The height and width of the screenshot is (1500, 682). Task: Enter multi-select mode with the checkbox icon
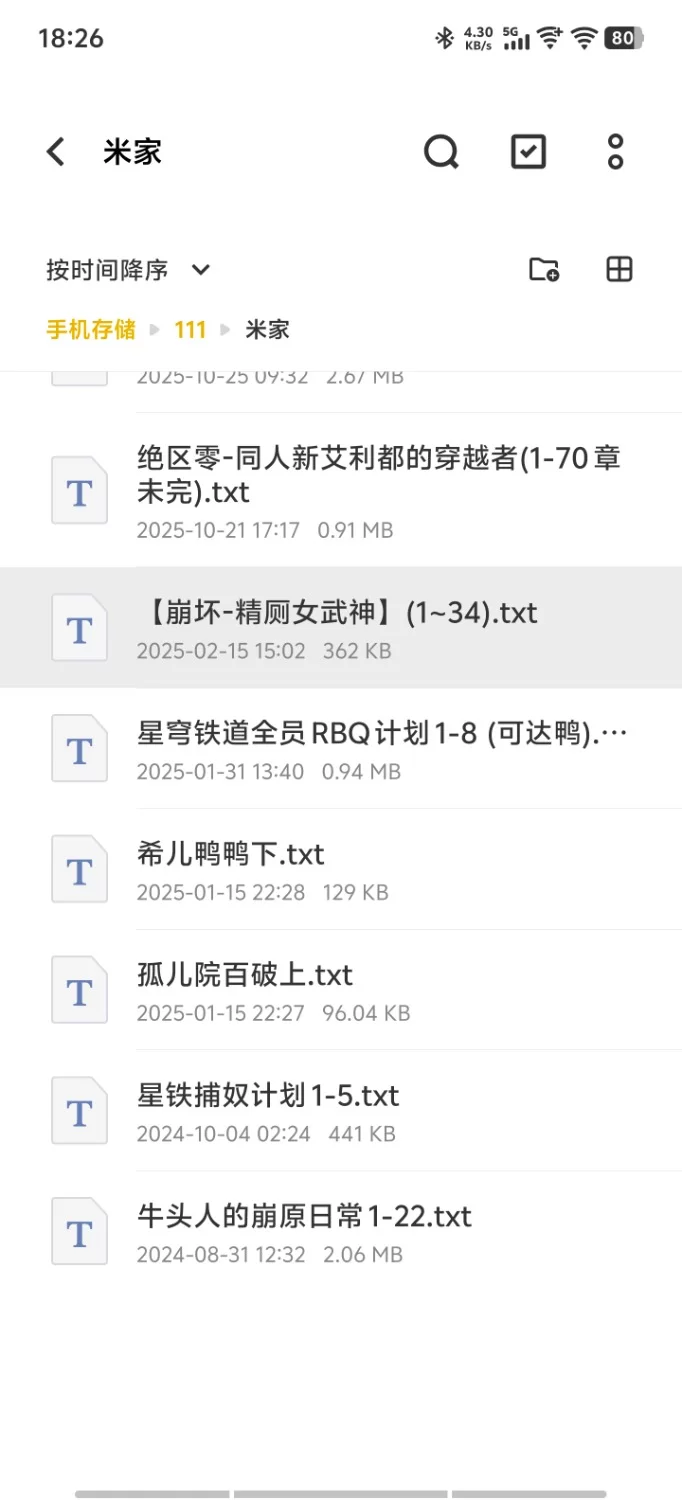point(528,152)
